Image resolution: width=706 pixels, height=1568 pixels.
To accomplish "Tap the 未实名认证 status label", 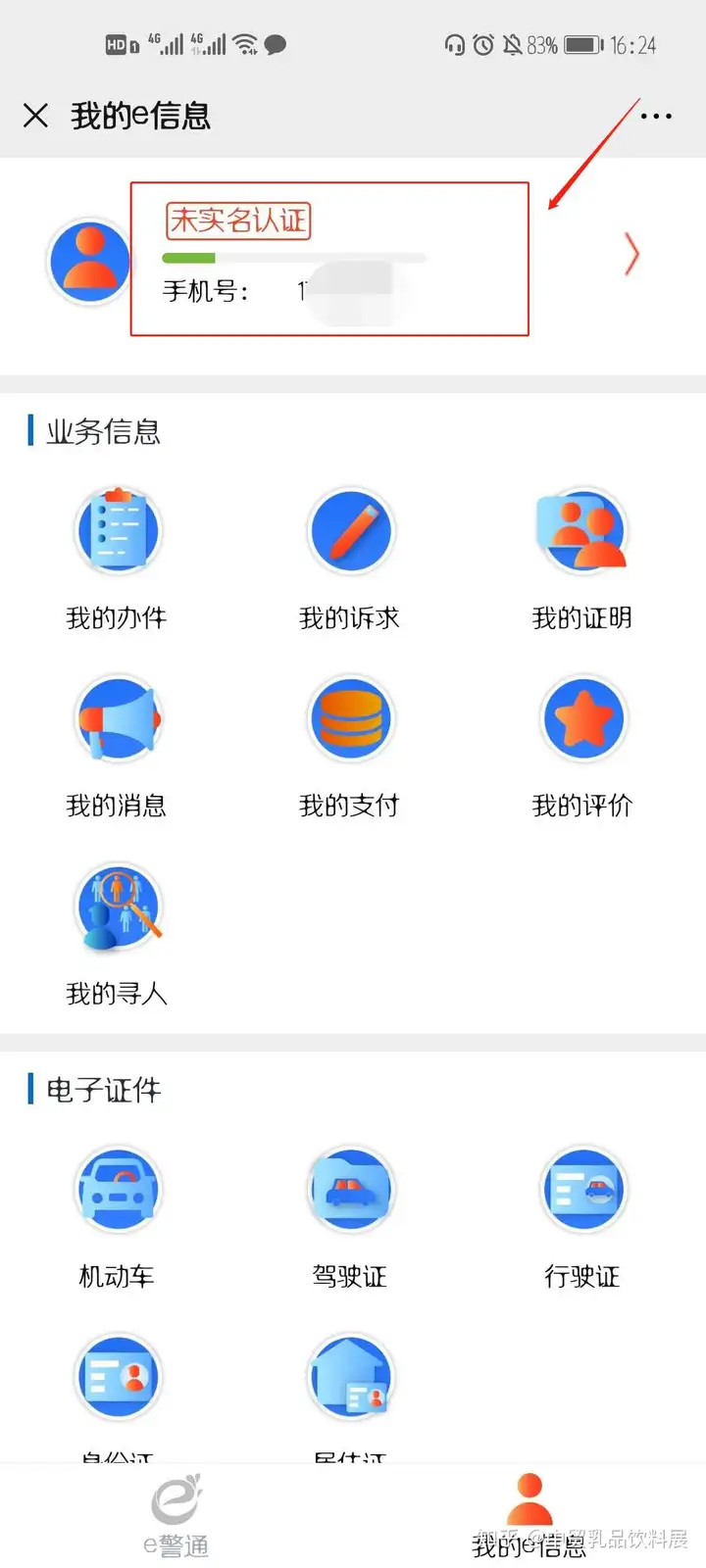I will point(238,220).
